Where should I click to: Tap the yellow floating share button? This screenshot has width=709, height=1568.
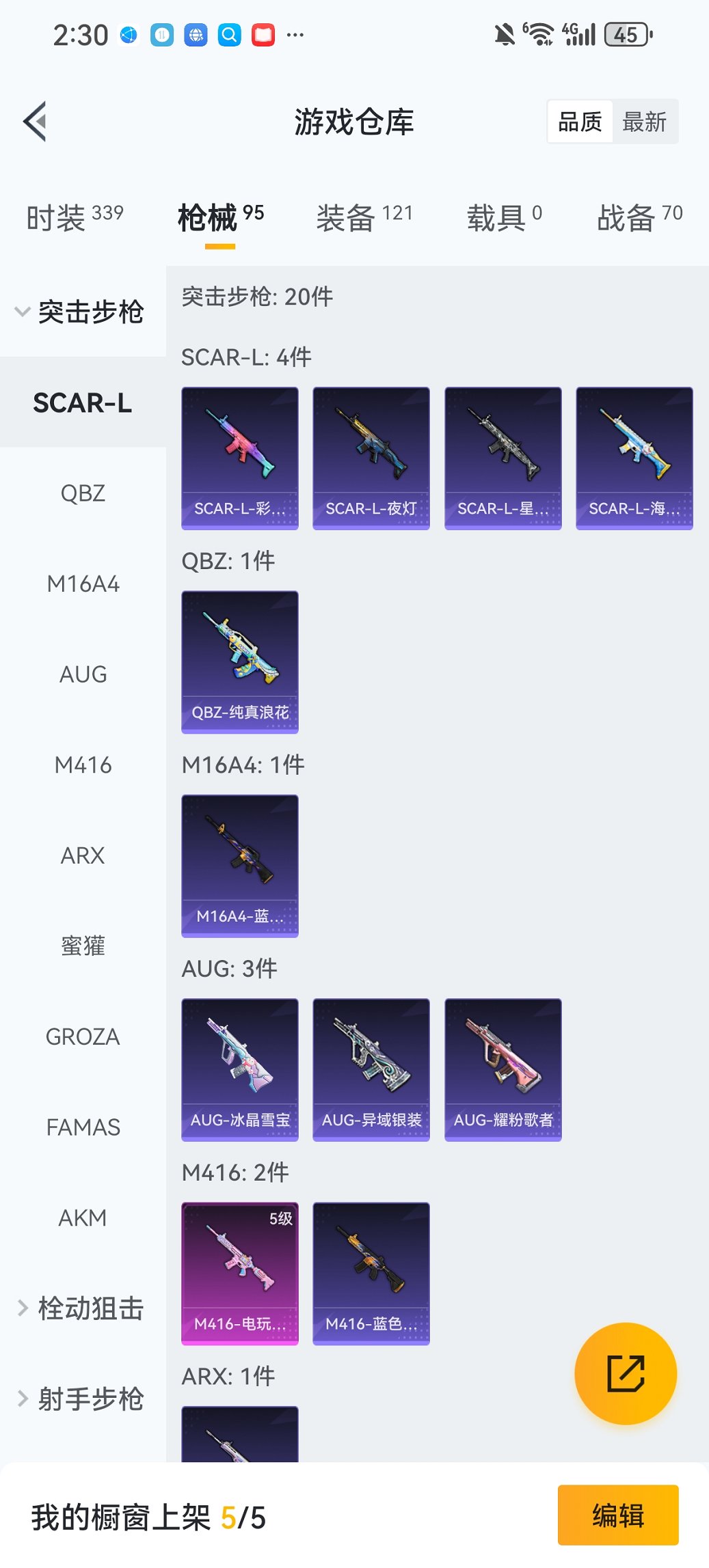(x=626, y=1373)
